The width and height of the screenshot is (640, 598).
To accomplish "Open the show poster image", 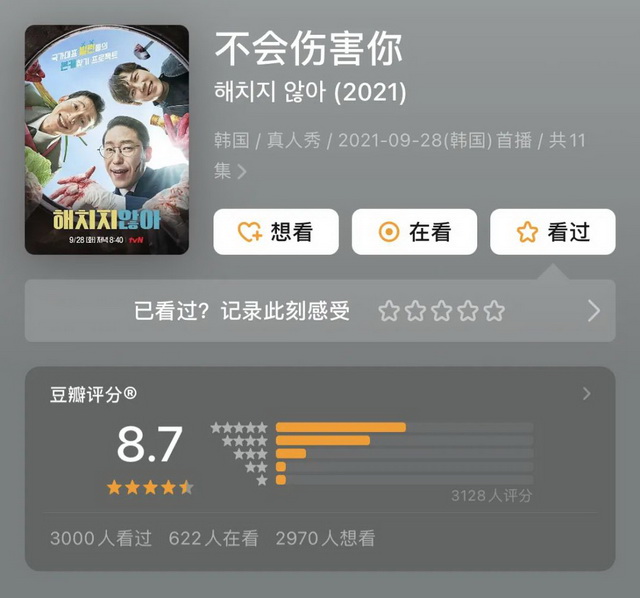I will 107,140.
